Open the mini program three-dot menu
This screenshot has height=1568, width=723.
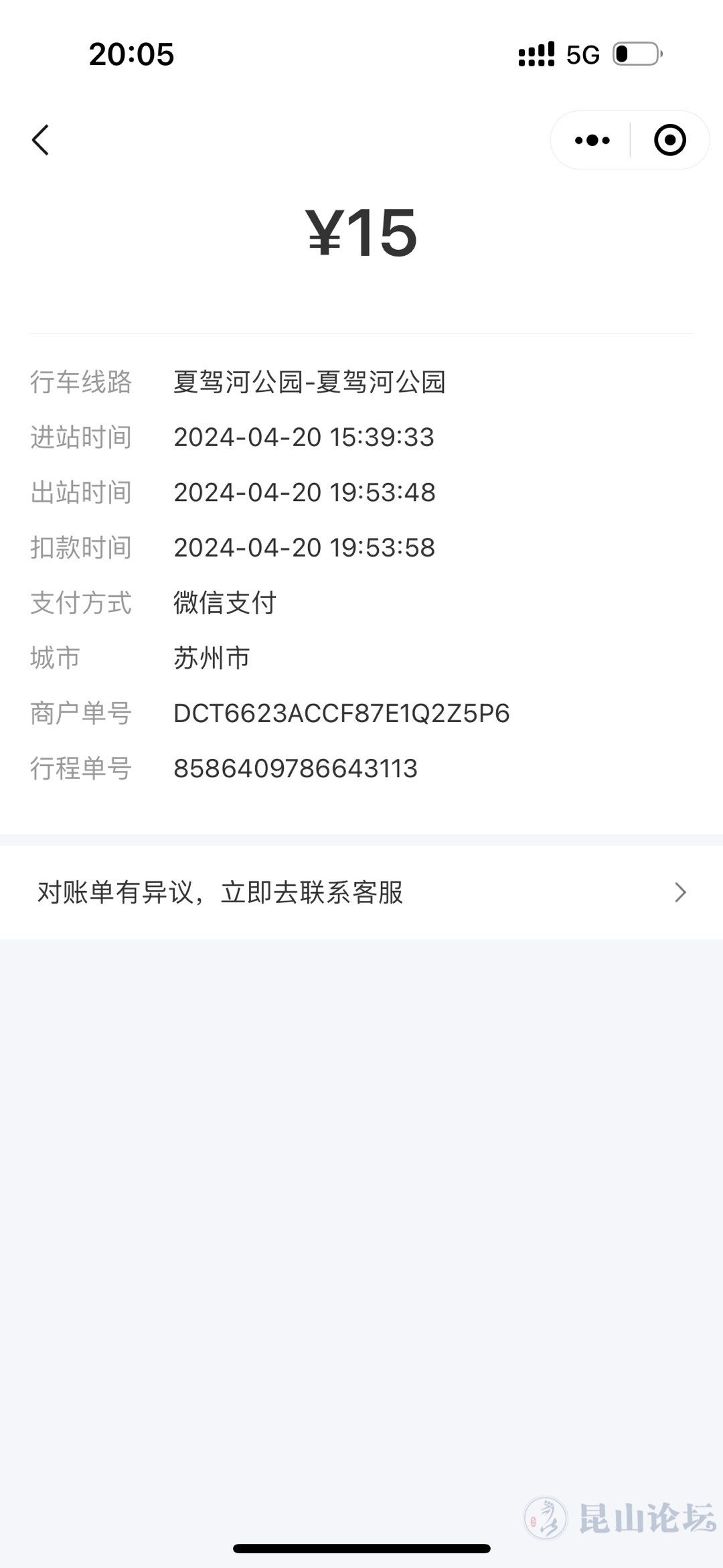point(592,141)
